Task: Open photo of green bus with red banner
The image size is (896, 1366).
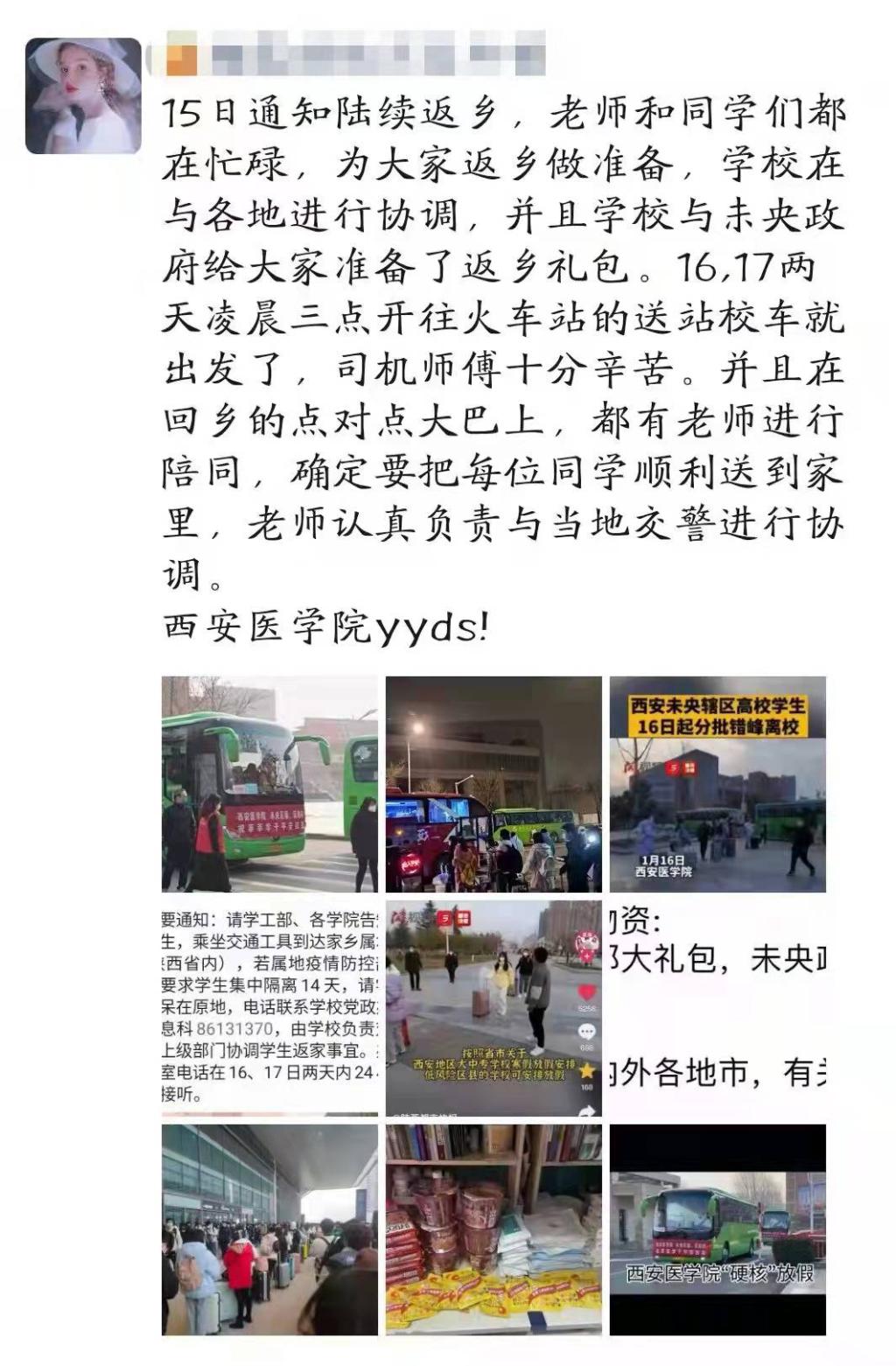Action: [269, 784]
